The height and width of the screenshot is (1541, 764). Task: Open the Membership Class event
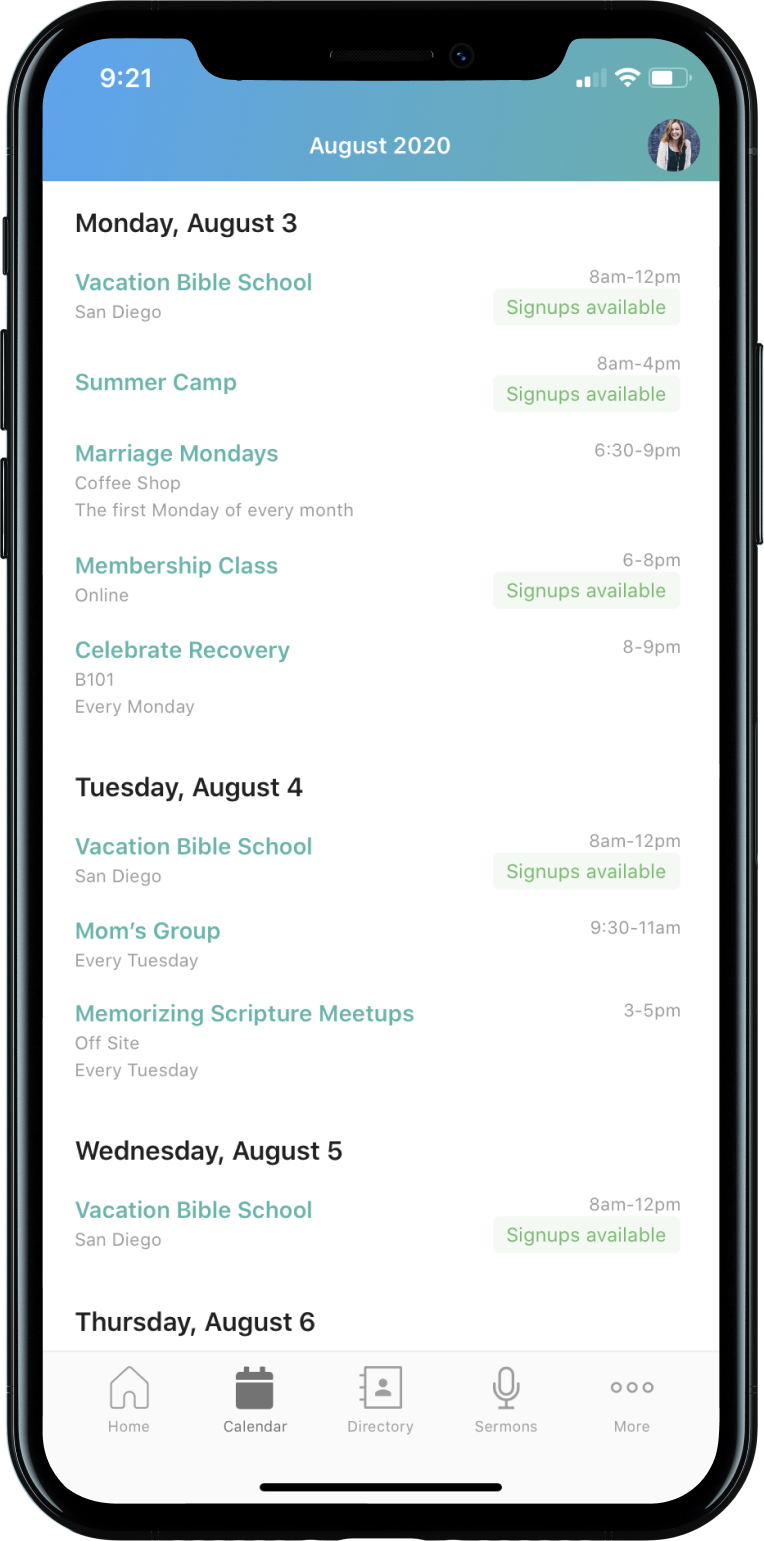pos(177,566)
